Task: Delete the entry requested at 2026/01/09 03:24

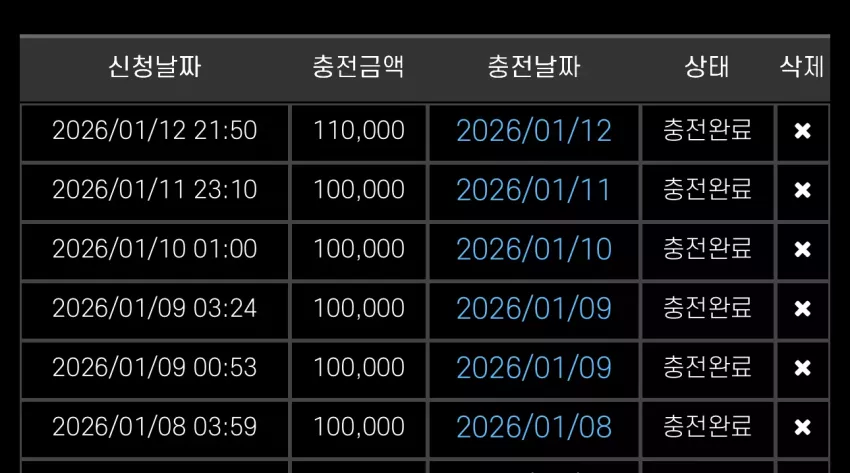Action: coord(802,308)
